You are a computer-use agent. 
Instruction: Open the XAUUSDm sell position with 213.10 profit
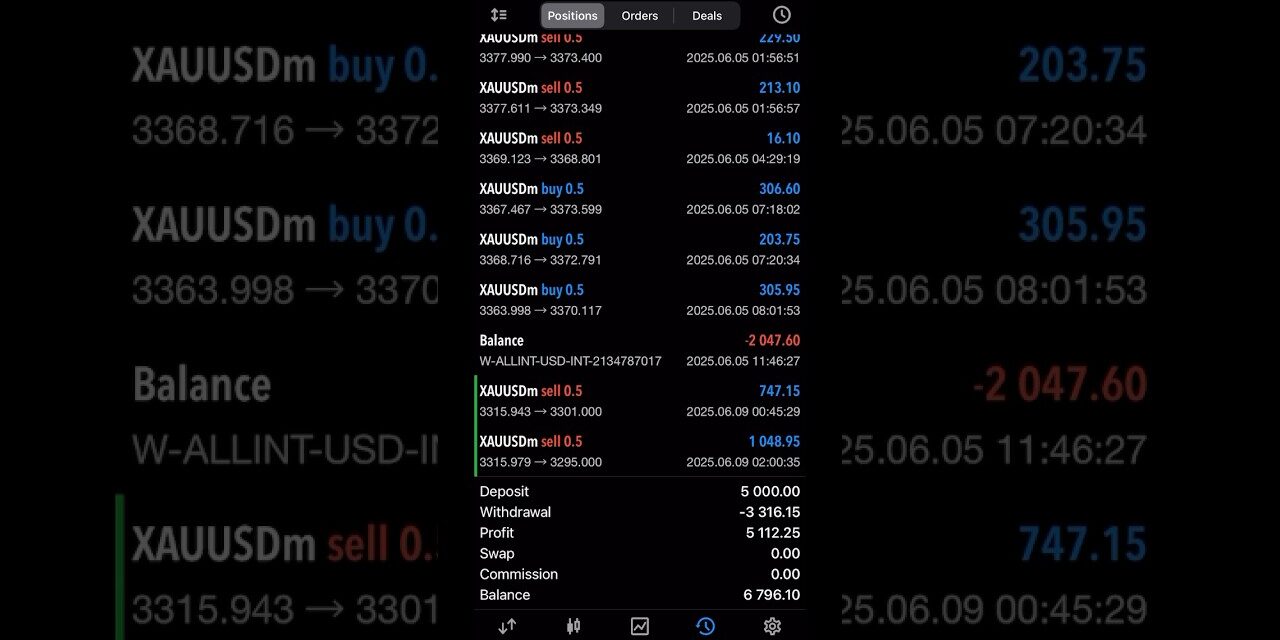(x=639, y=97)
